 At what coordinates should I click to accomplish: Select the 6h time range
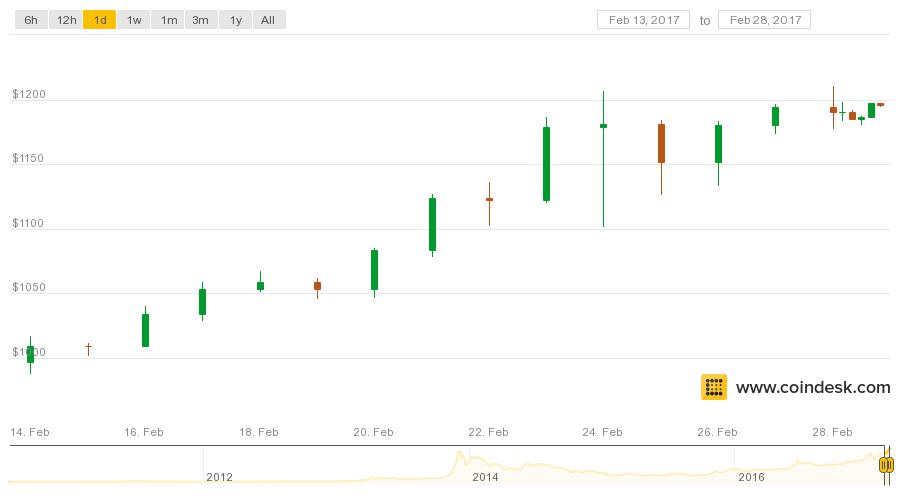pos(32,20)
